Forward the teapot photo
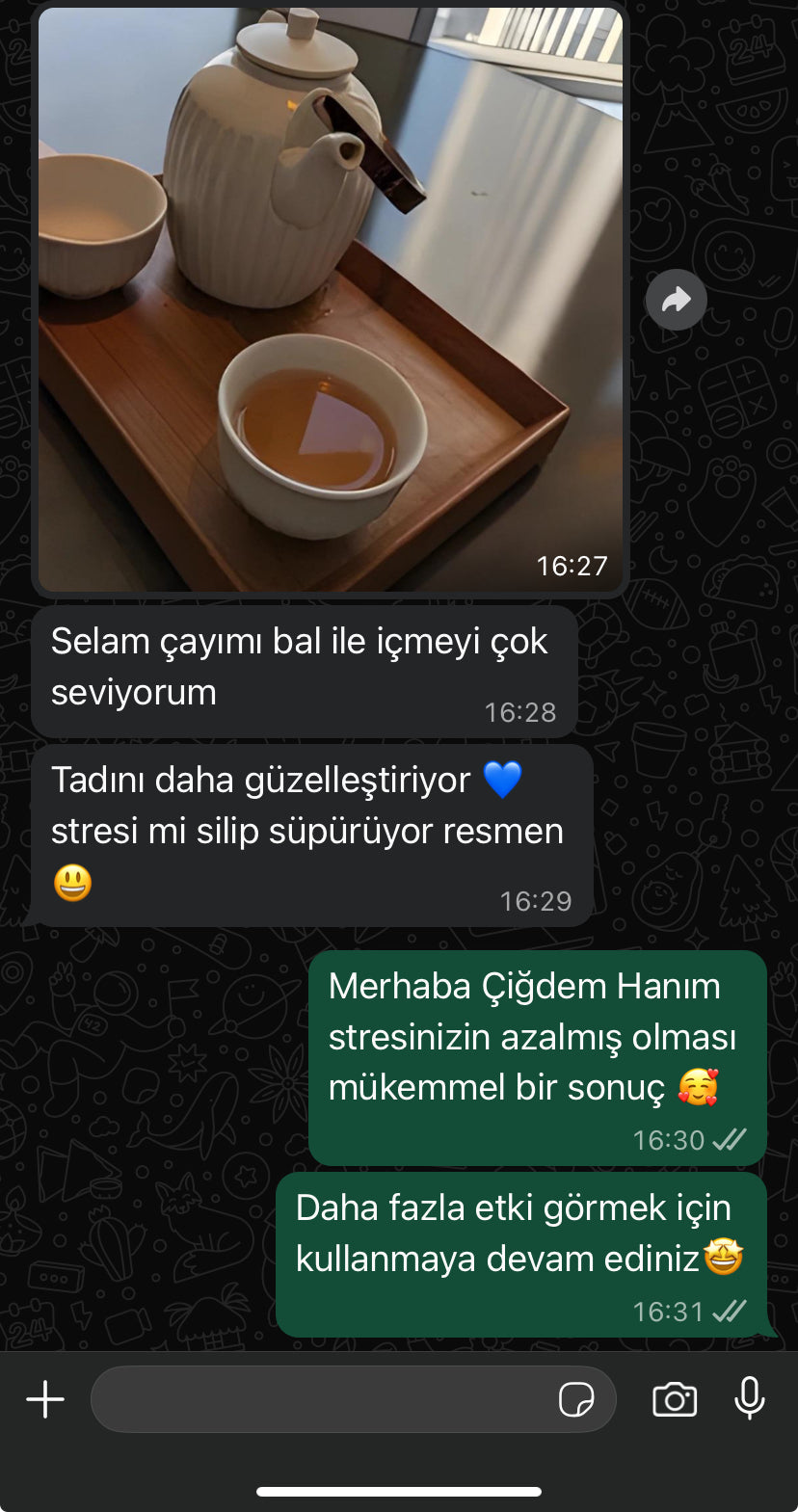 pyautogui.click(x=676, y=300)
